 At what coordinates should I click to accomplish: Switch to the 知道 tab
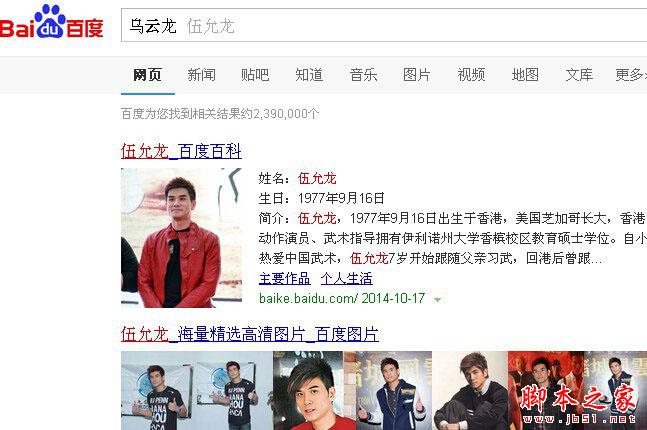[309, 75]
